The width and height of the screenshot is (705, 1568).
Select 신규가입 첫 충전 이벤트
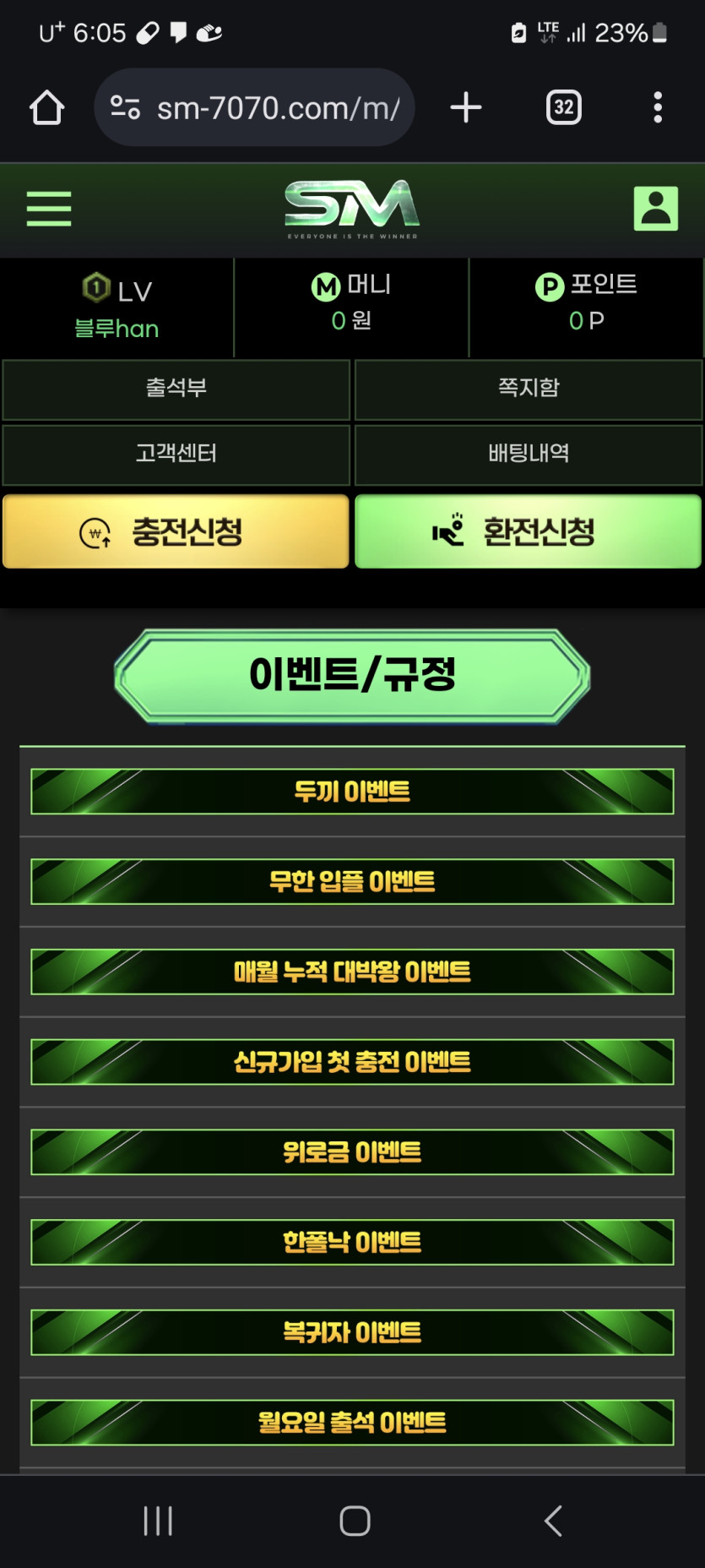pos(352,1062)
